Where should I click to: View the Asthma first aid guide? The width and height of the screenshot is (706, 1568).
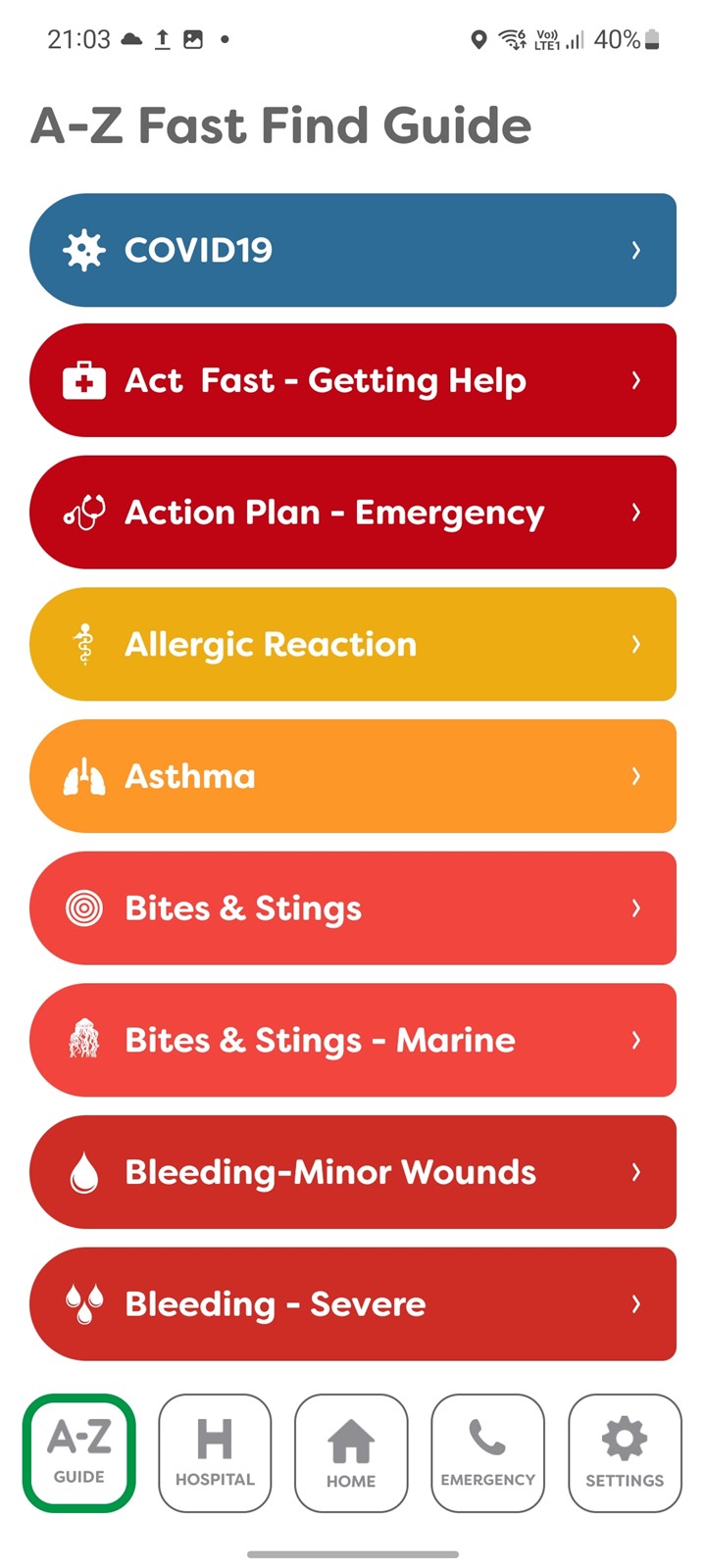[353, 776]
